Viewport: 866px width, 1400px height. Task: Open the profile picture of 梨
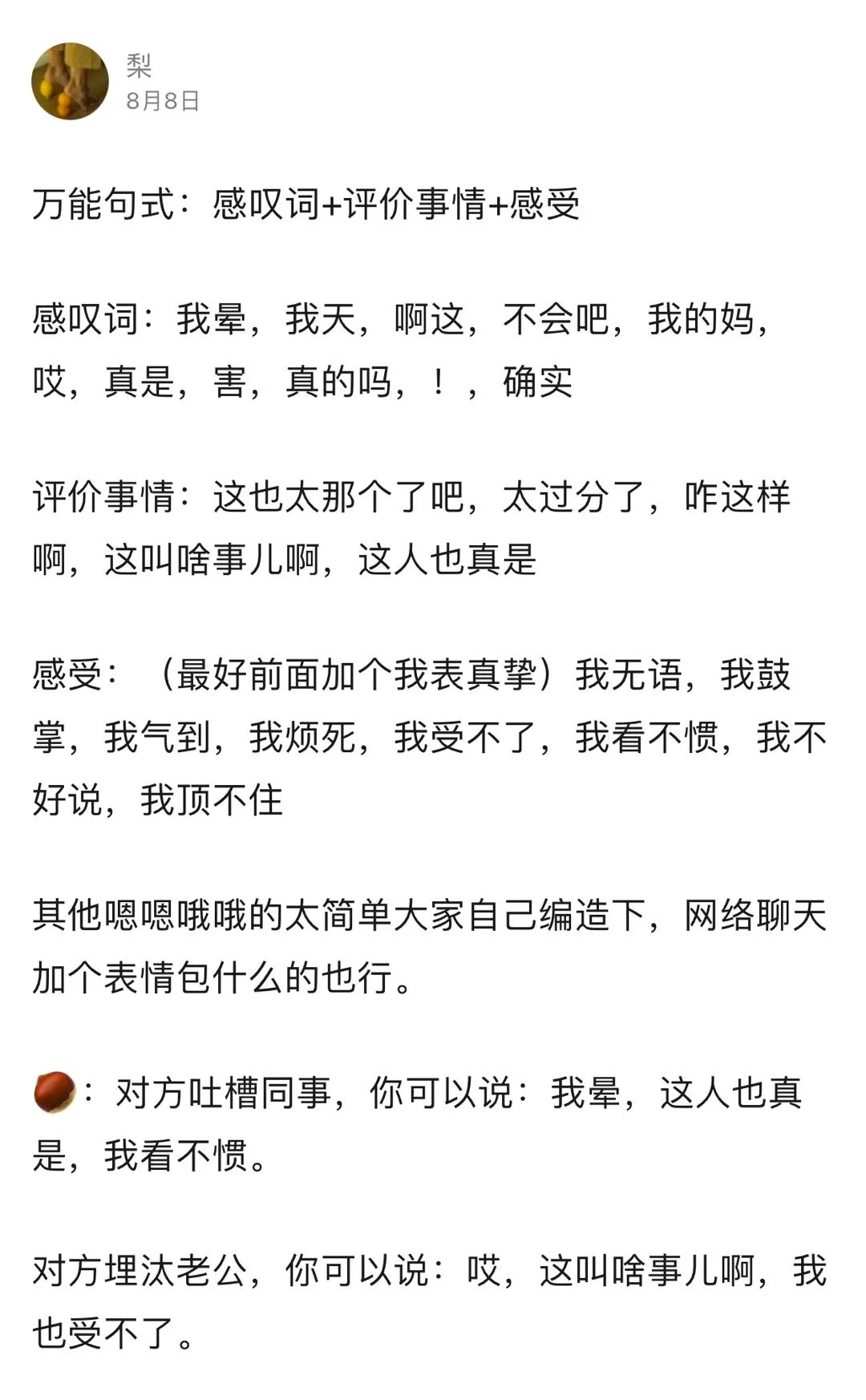[70, 81]
